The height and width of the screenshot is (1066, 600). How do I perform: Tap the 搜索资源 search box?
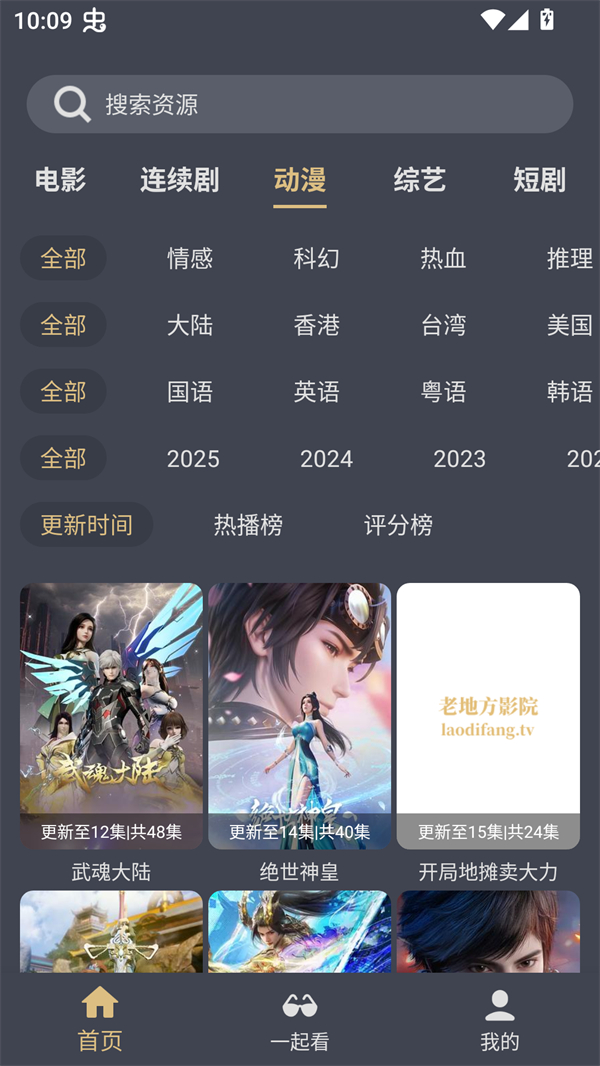point(300,104)
